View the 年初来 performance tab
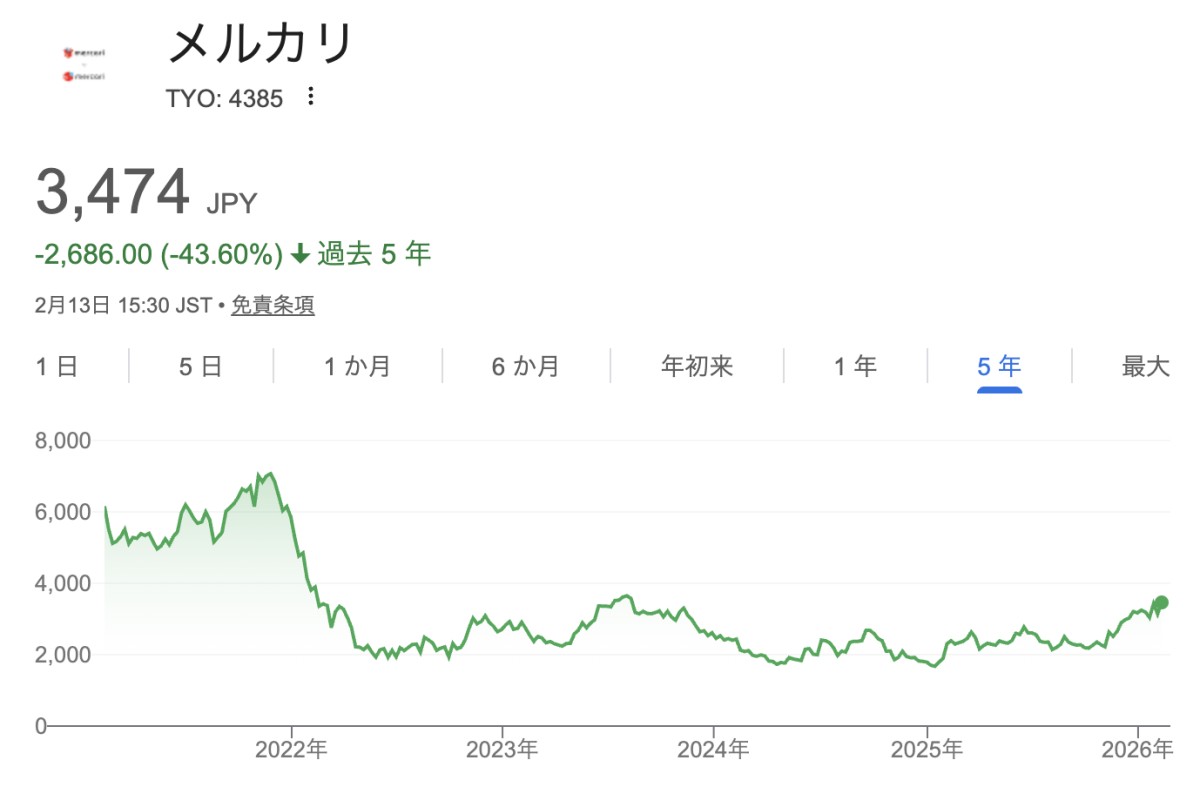This screenshot has width=1200, height=787. click(x=697, y=366)
